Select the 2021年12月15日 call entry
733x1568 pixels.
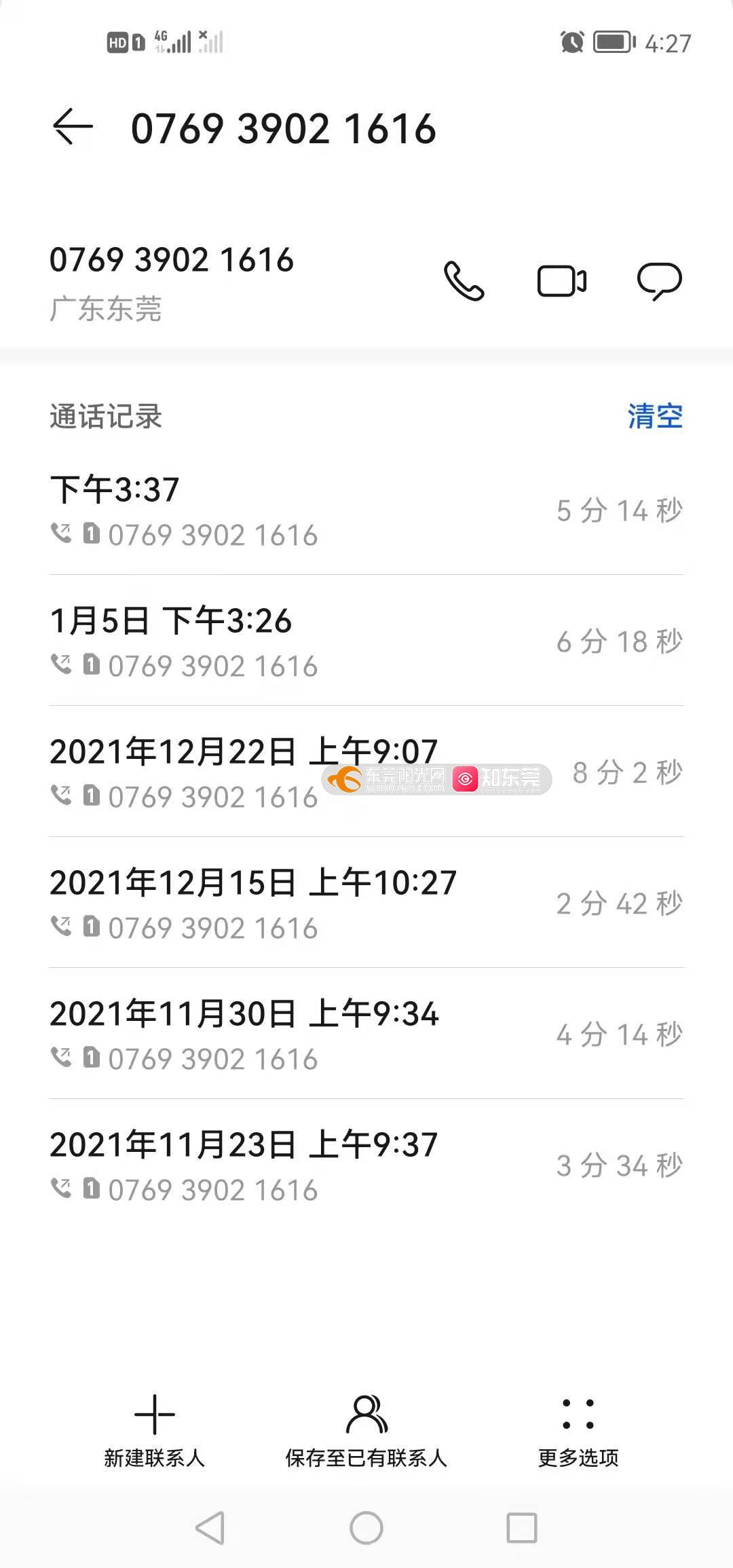click(x=366, y=903)
